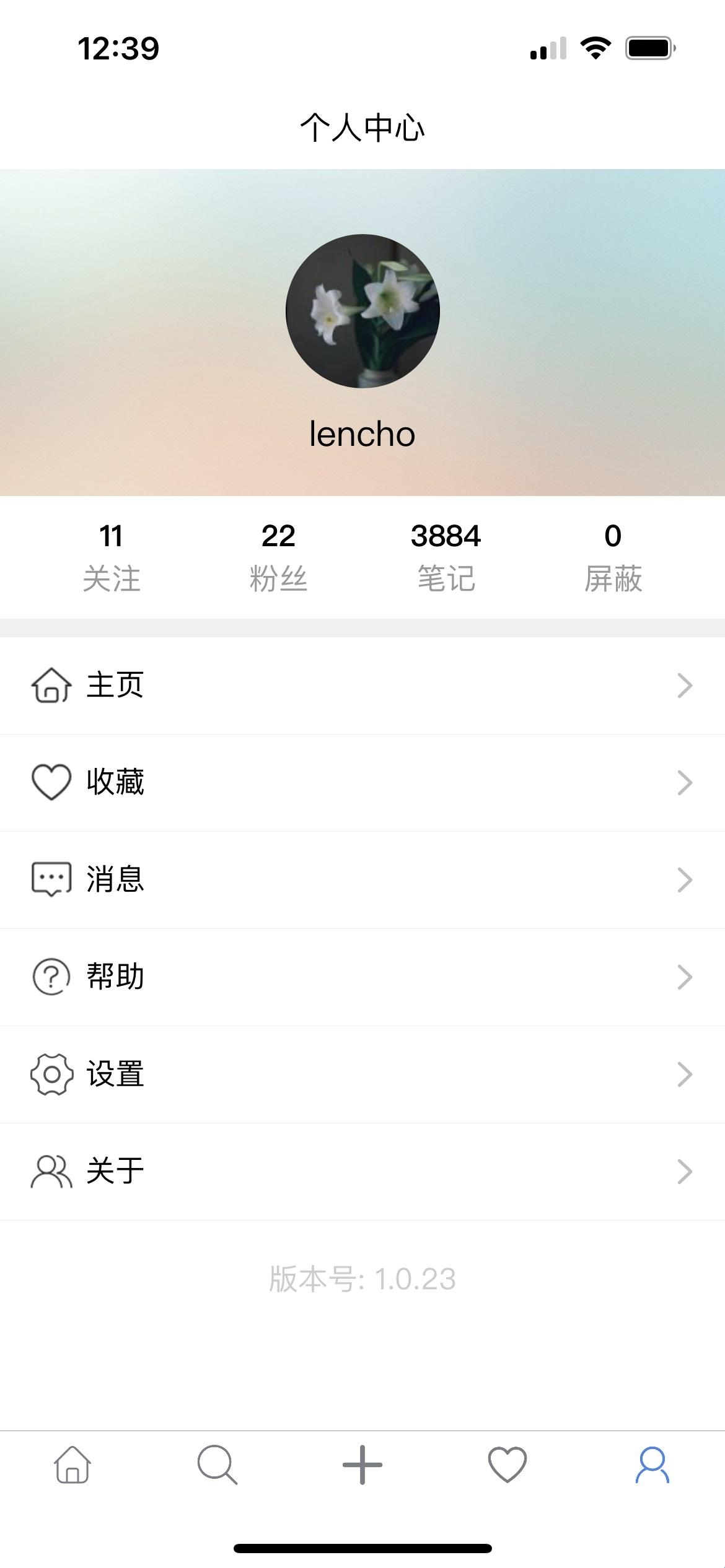Switch to the home tab
The image size is (725, 1568).
pyautogui.click(x=72, y=1465)
